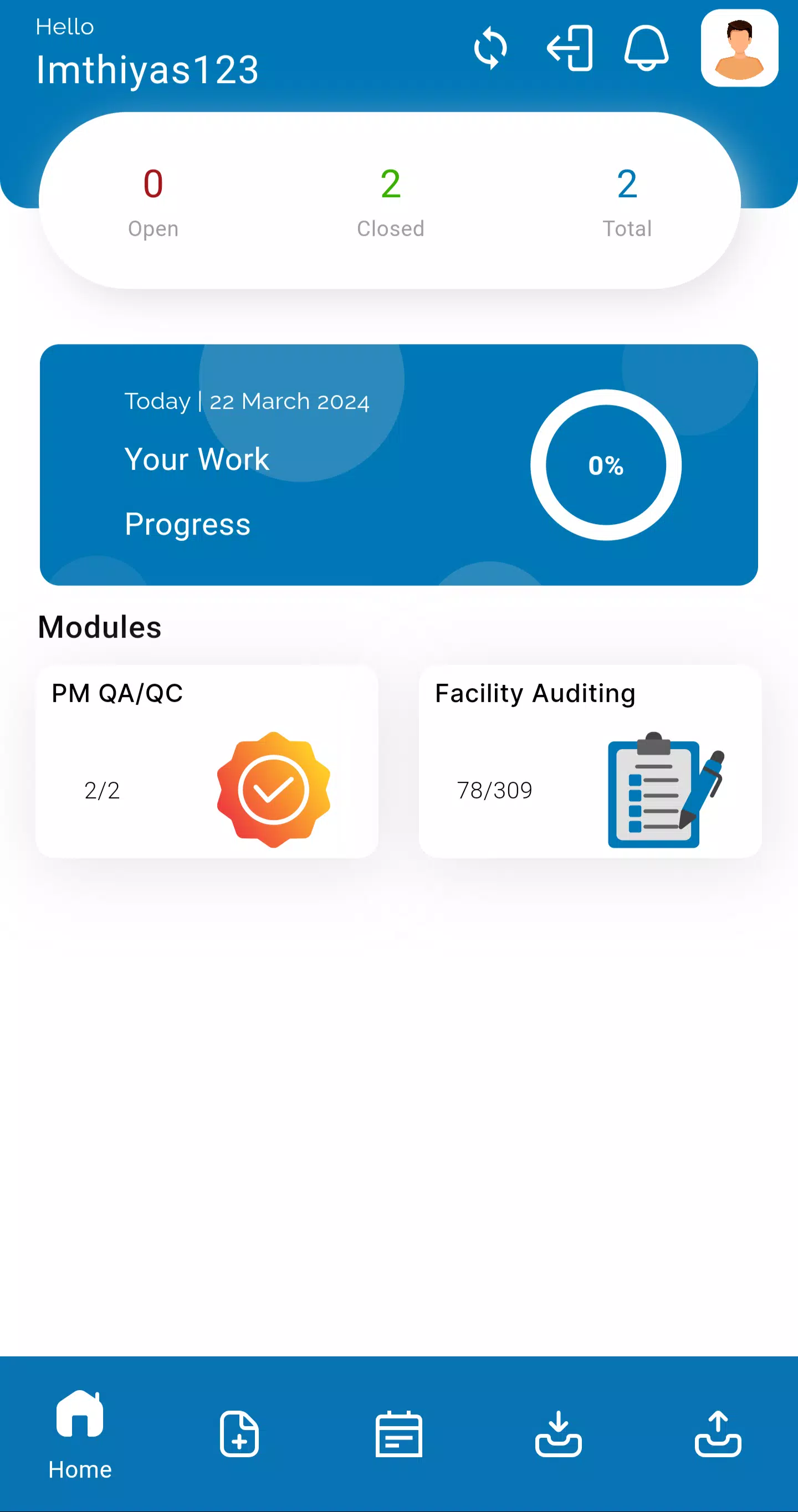Image resolution: width=798 pixels, height=1512 pixels.
Task: Open the Facility Auditing module
Action: [x=590, y=761]
